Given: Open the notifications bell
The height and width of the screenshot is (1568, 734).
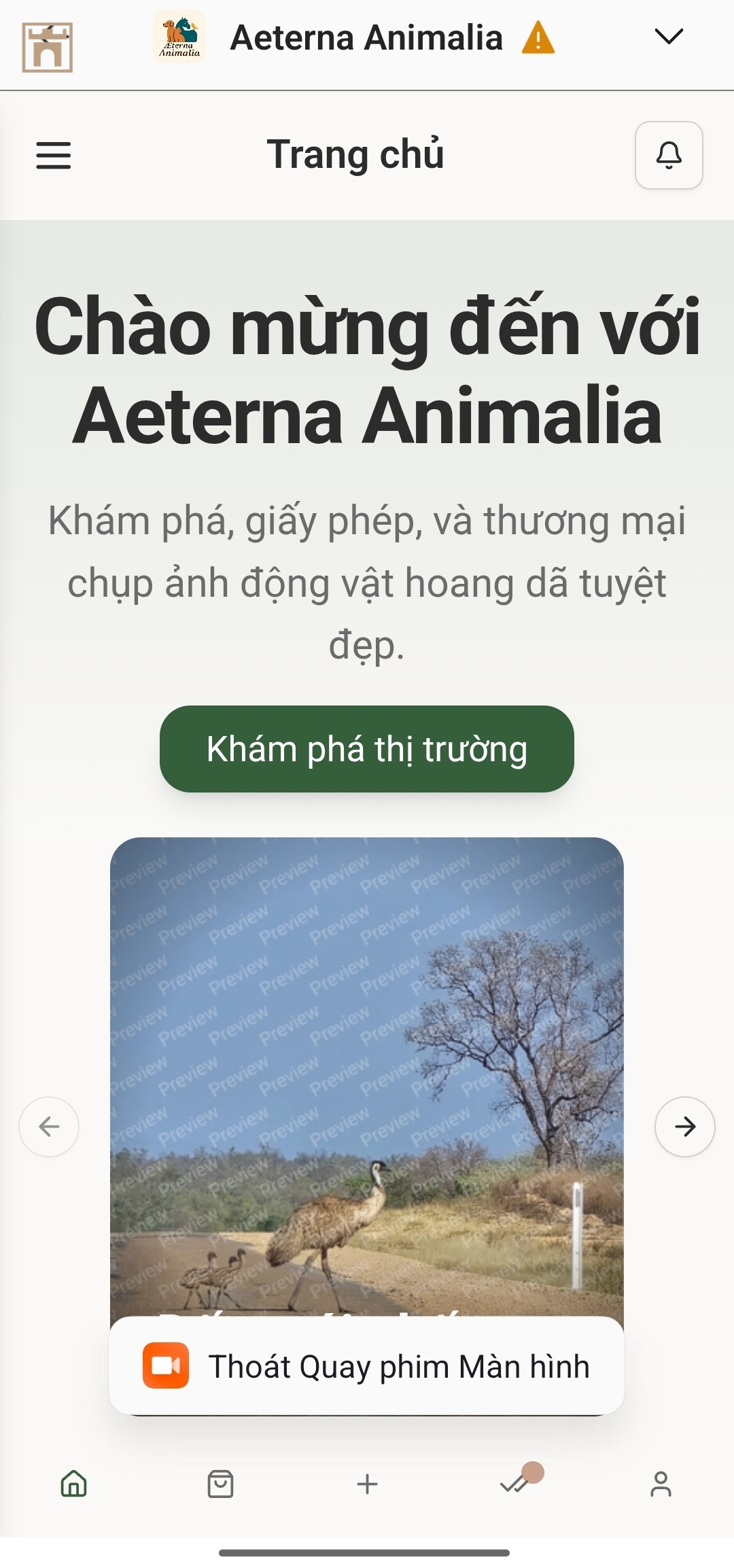Looking at the screenshot, I should pos(669,155).
